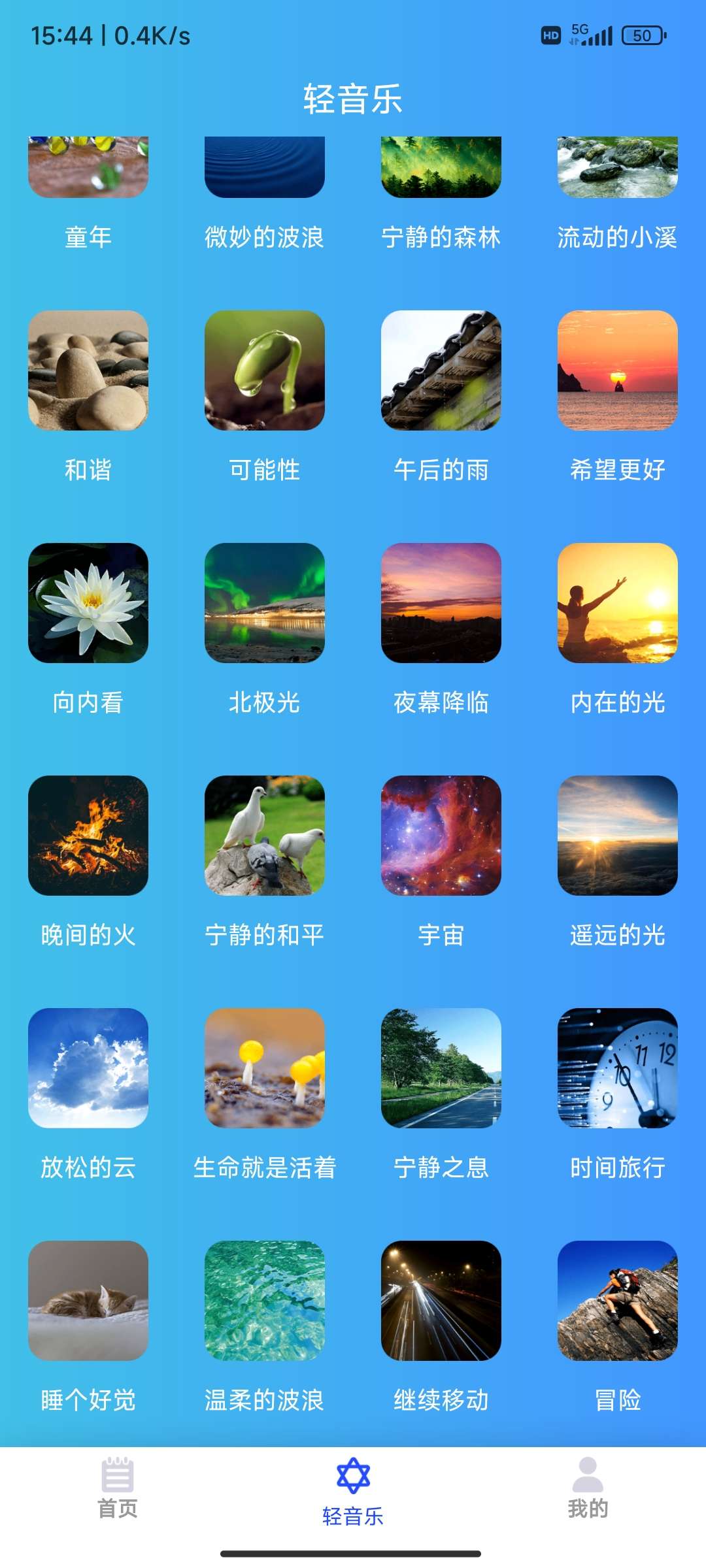Play the 北极光 aurora track

click(x=265, y=603)
